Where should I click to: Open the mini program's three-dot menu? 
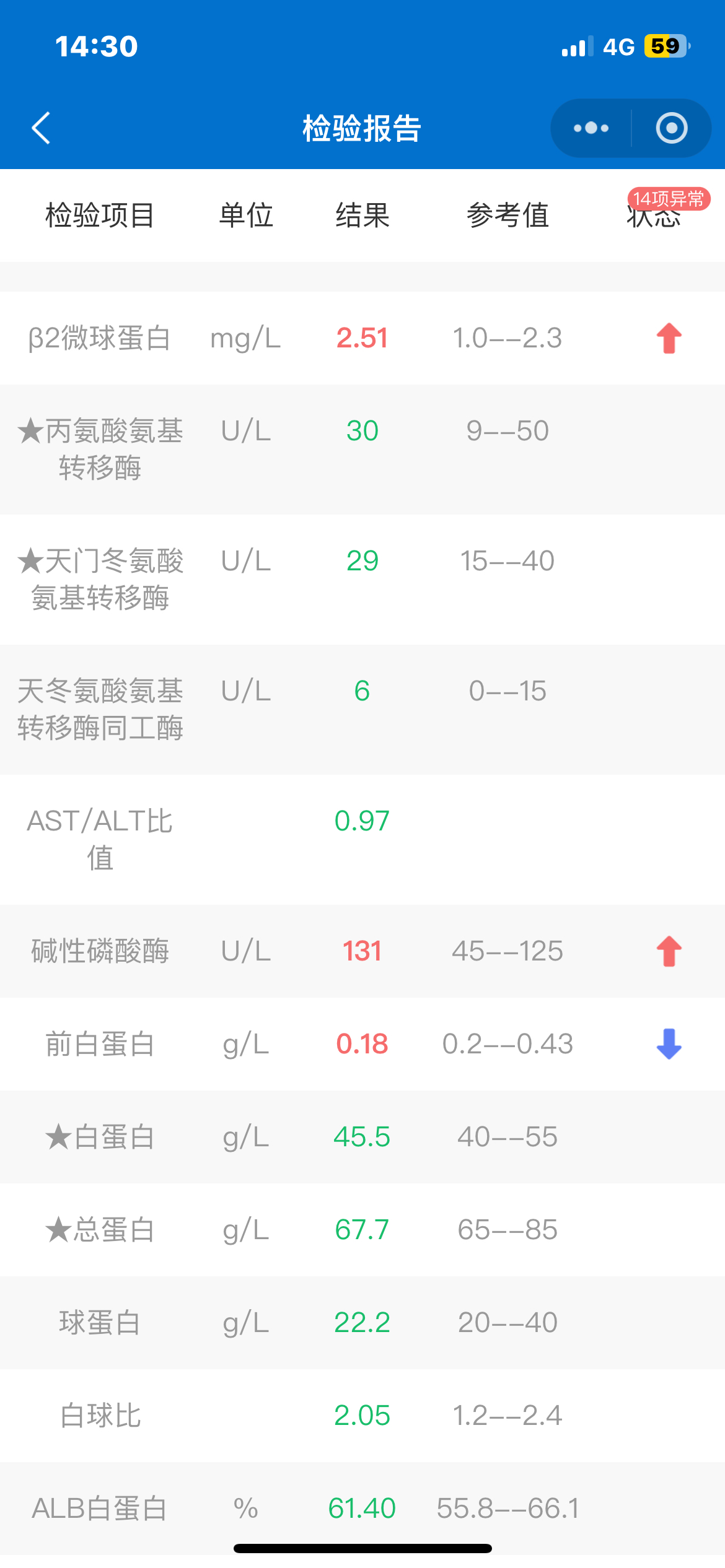pos(591,128)
